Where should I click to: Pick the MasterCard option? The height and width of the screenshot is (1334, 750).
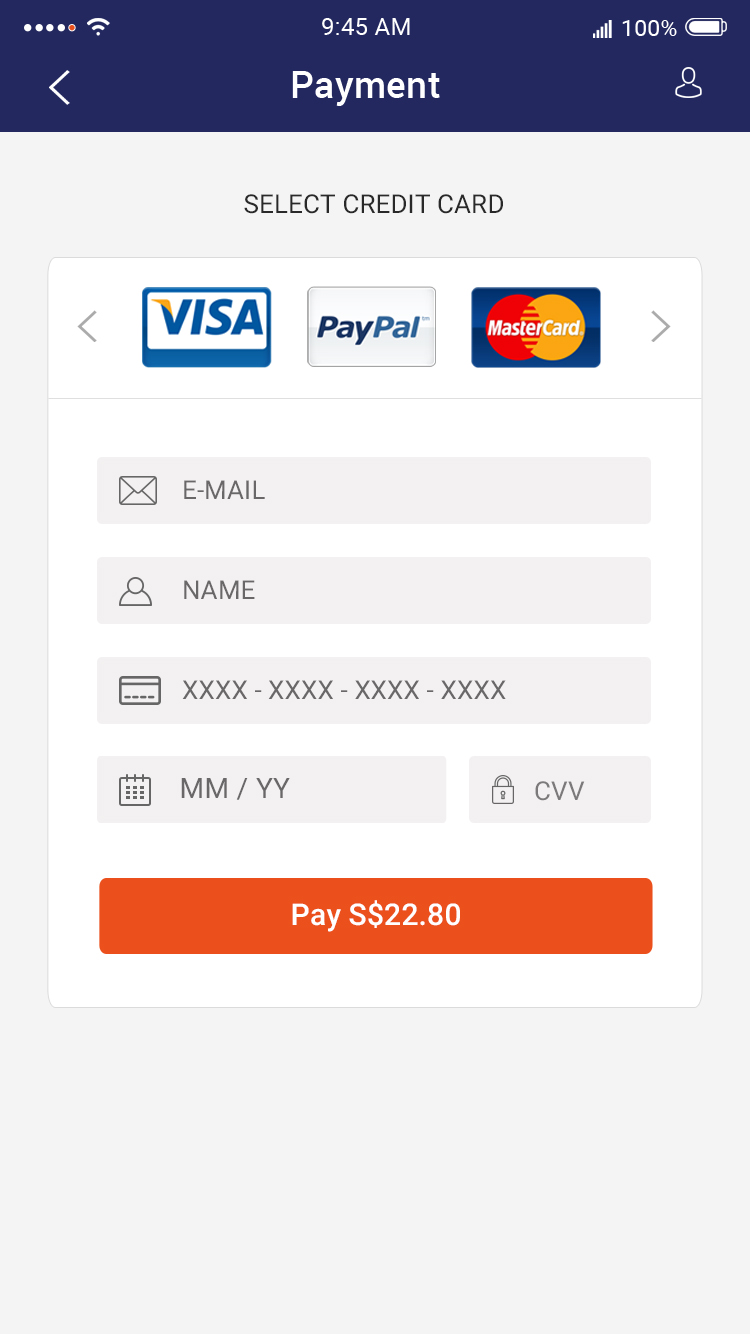click(x=535, y=327)
